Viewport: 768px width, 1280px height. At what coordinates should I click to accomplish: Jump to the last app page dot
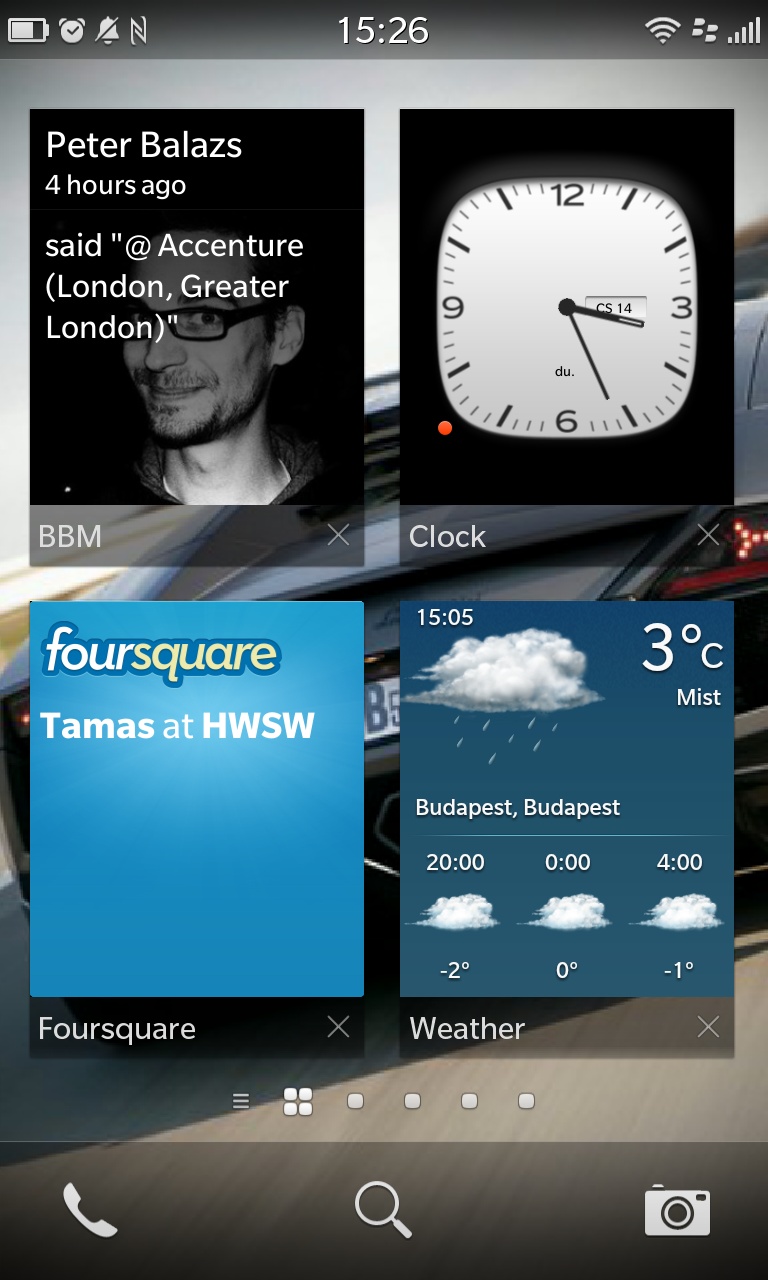point(527,1101)
